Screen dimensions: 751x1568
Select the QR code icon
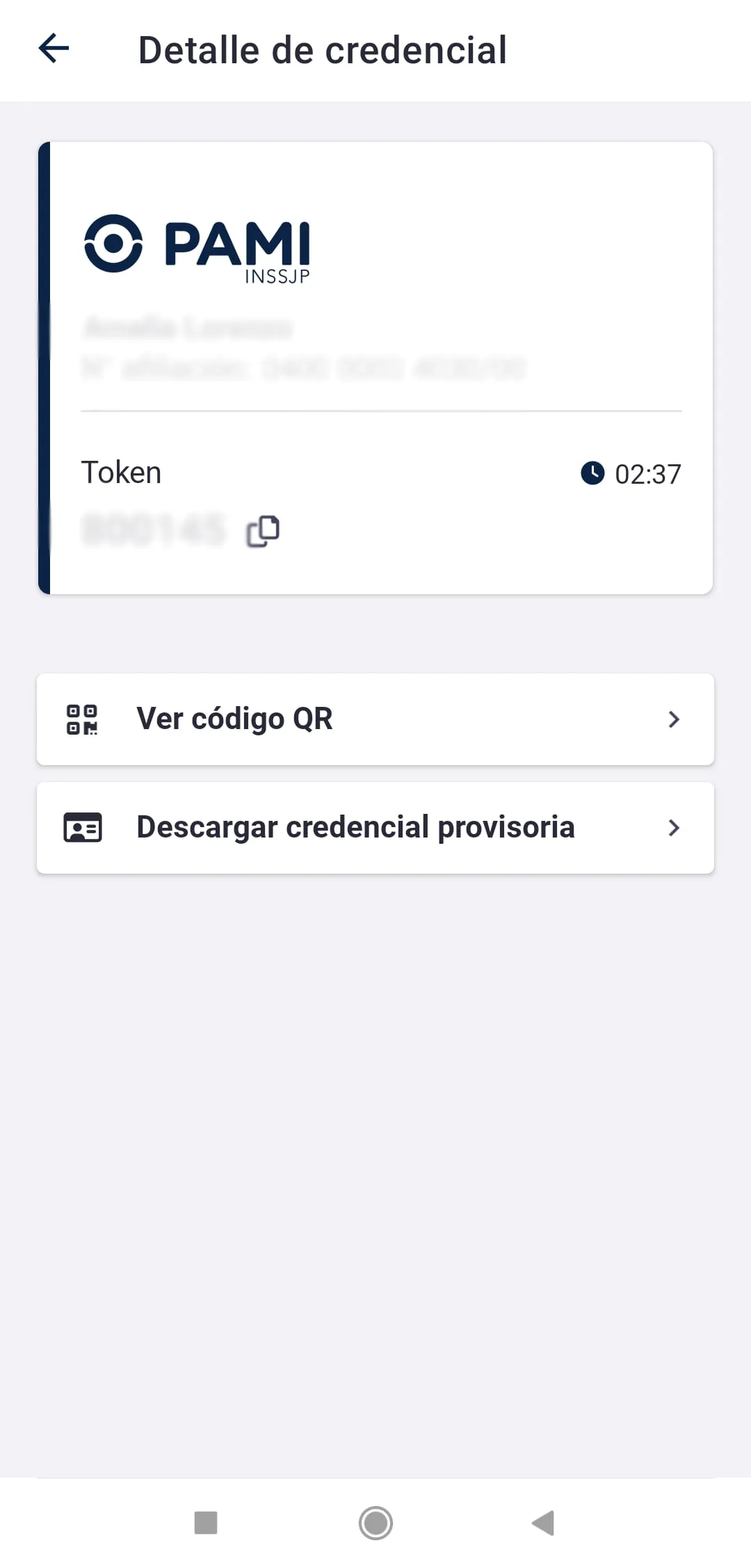point(83,719)
